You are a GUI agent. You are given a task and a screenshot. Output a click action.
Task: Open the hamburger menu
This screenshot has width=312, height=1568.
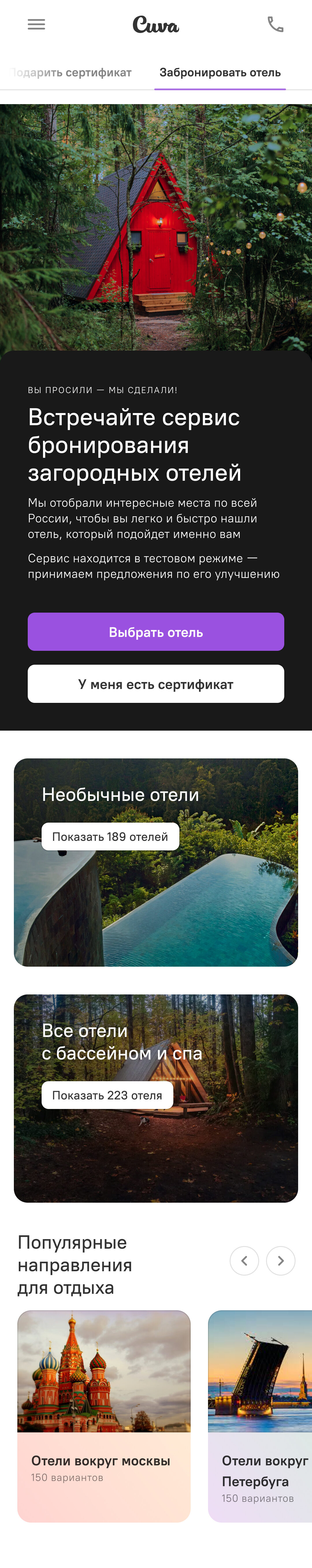(36, 24)
